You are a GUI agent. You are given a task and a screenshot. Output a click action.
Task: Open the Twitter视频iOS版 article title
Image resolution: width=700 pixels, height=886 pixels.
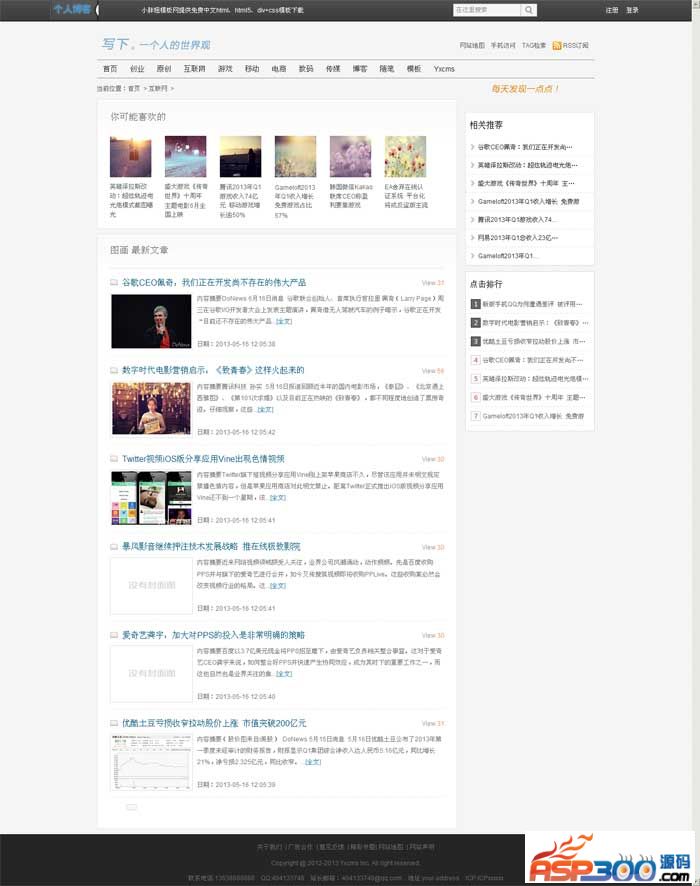click(x=202, y=459)
